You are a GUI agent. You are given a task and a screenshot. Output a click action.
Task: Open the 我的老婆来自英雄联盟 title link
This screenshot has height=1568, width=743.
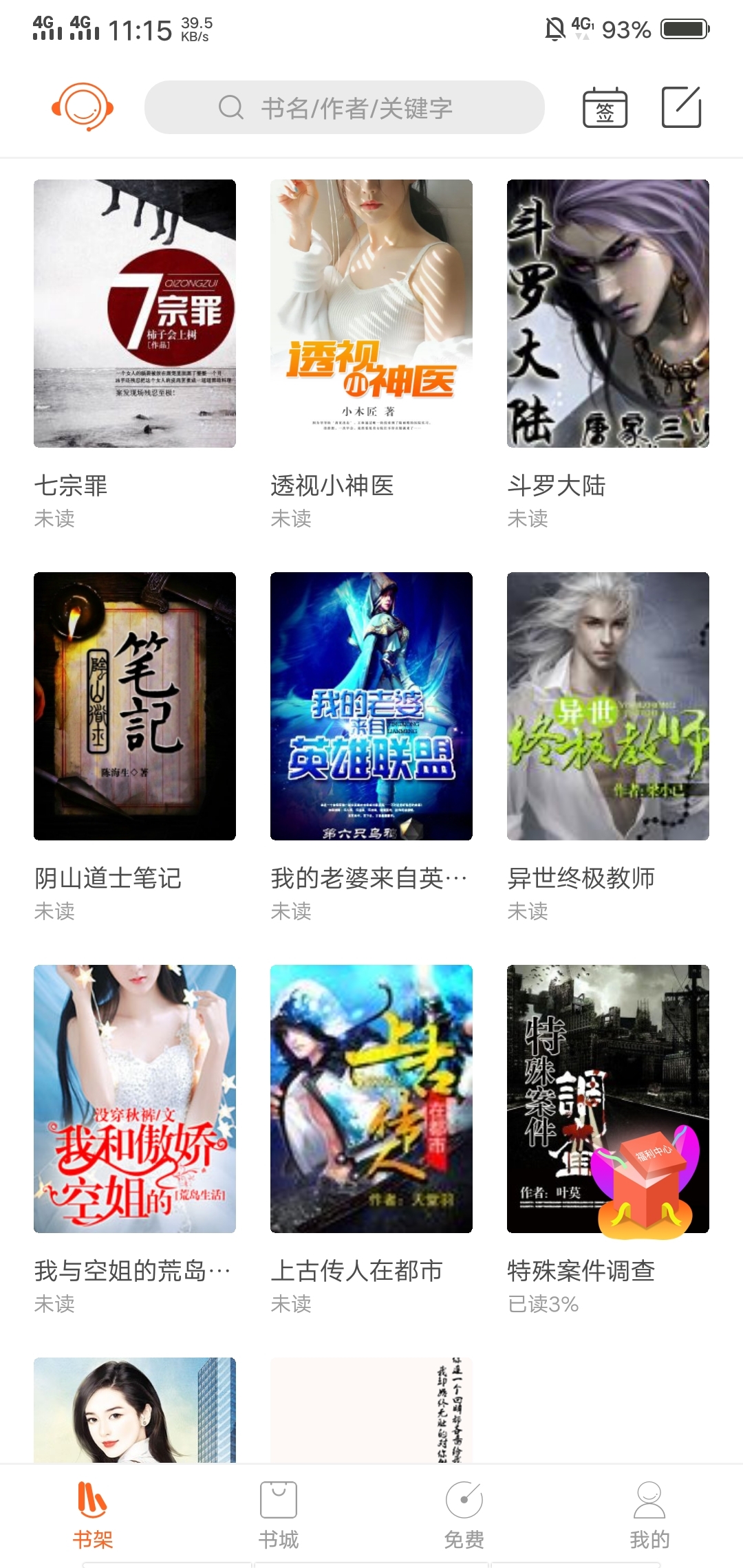[x=369, y=877]
